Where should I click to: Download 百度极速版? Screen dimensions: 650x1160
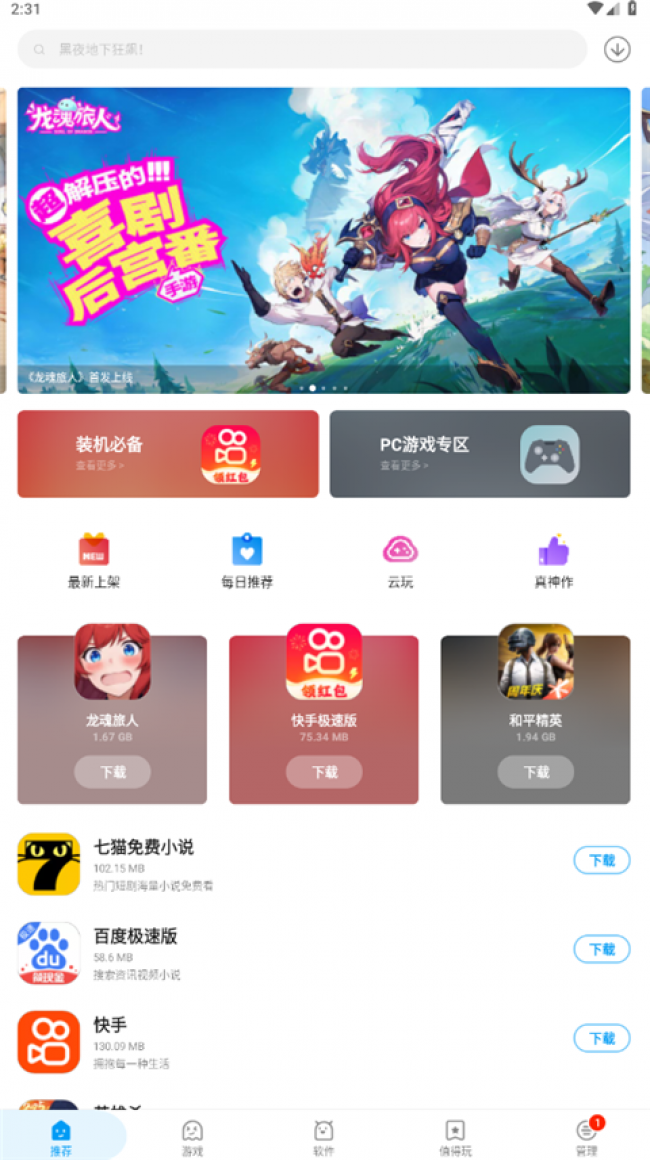pos(601,949)
